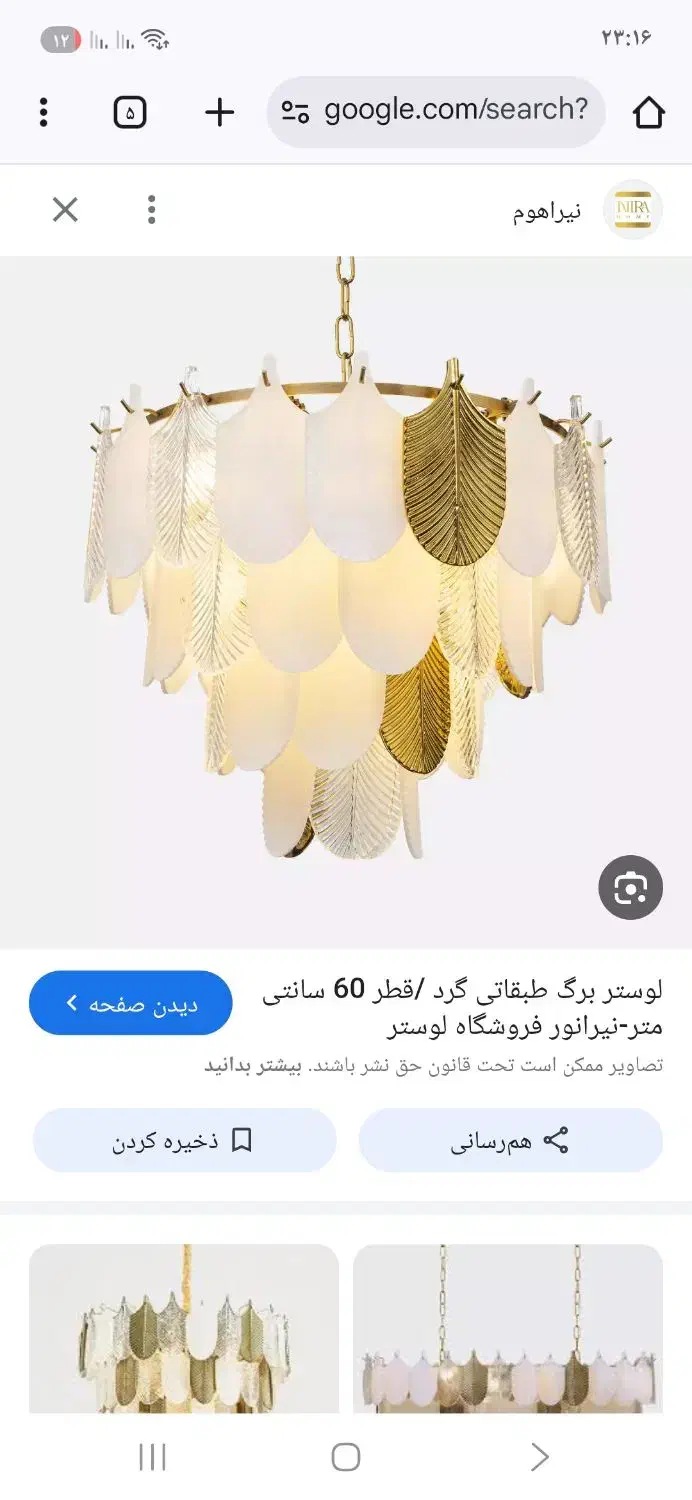Open the browser overflow menu
Image resolution: width=692 pixels, height=1500 pixels.
point(43,112)
